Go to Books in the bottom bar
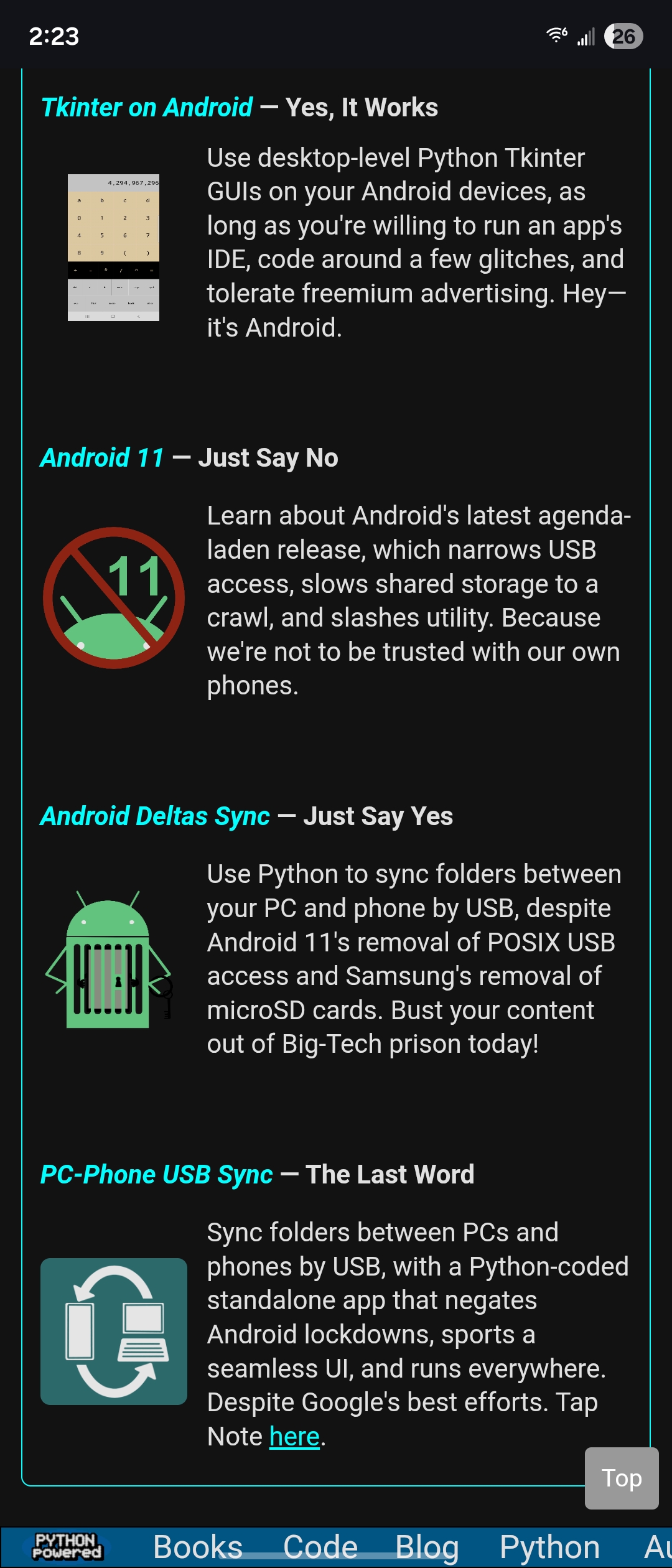672x1568 pixels. point(198,1547)
